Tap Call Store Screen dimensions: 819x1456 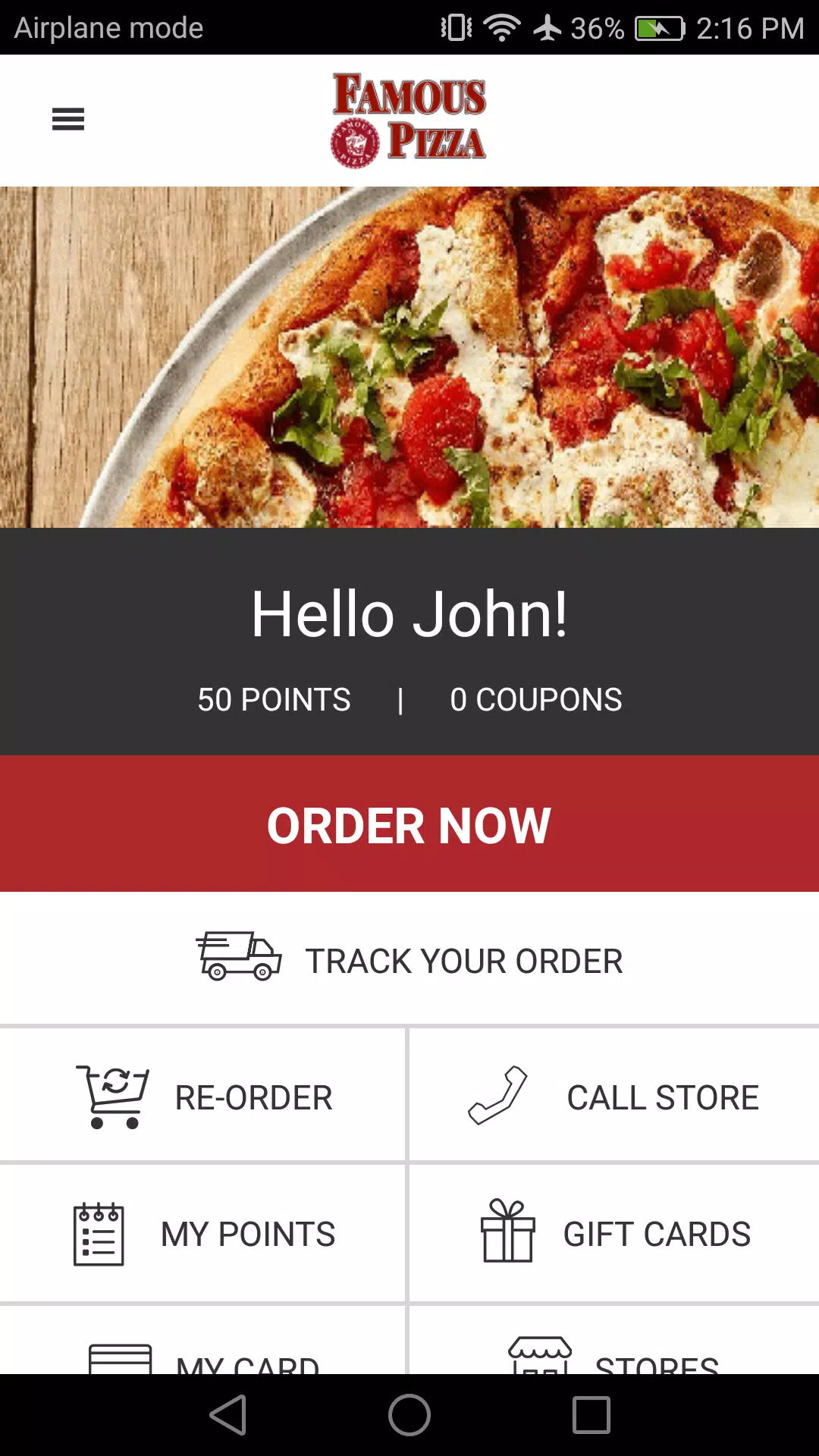click(x=613, y=1097)
